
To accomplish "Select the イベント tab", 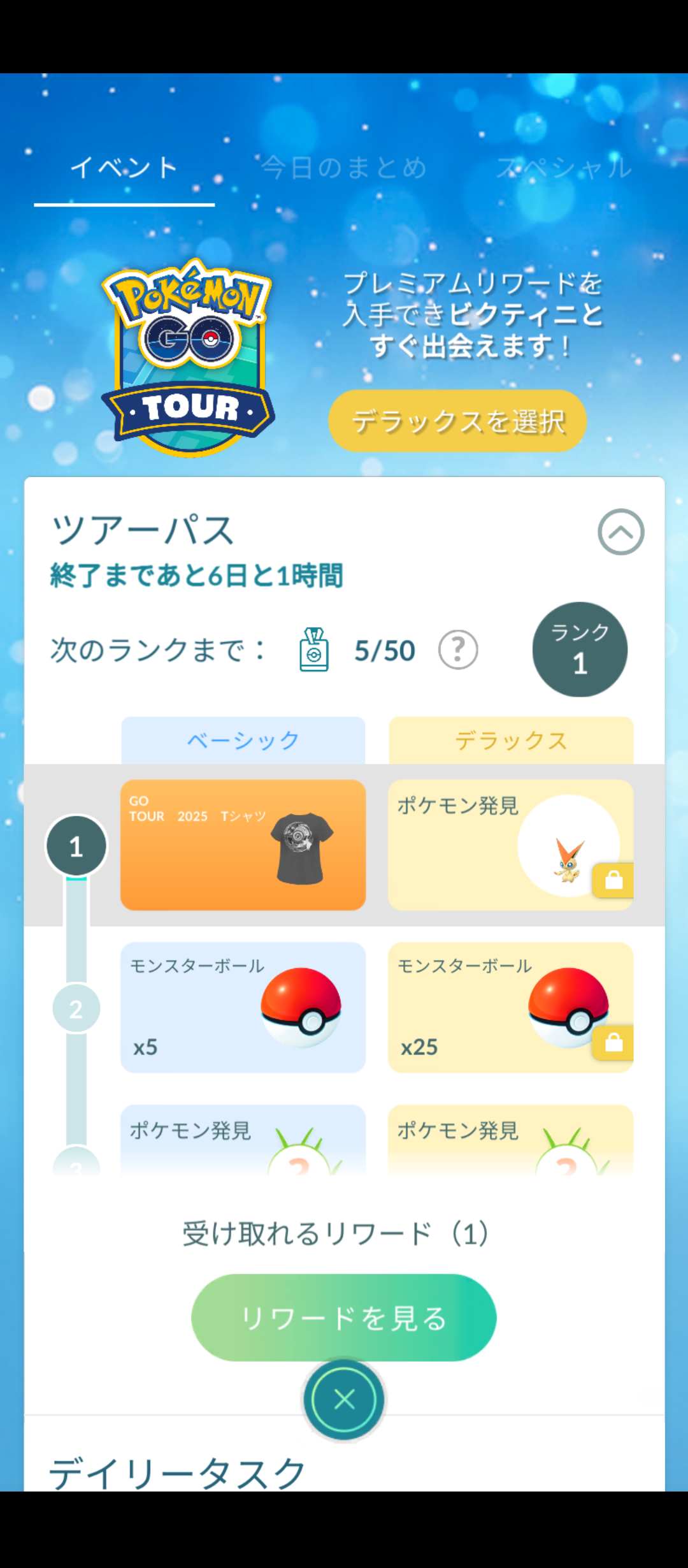I will [x=124, y=168].
